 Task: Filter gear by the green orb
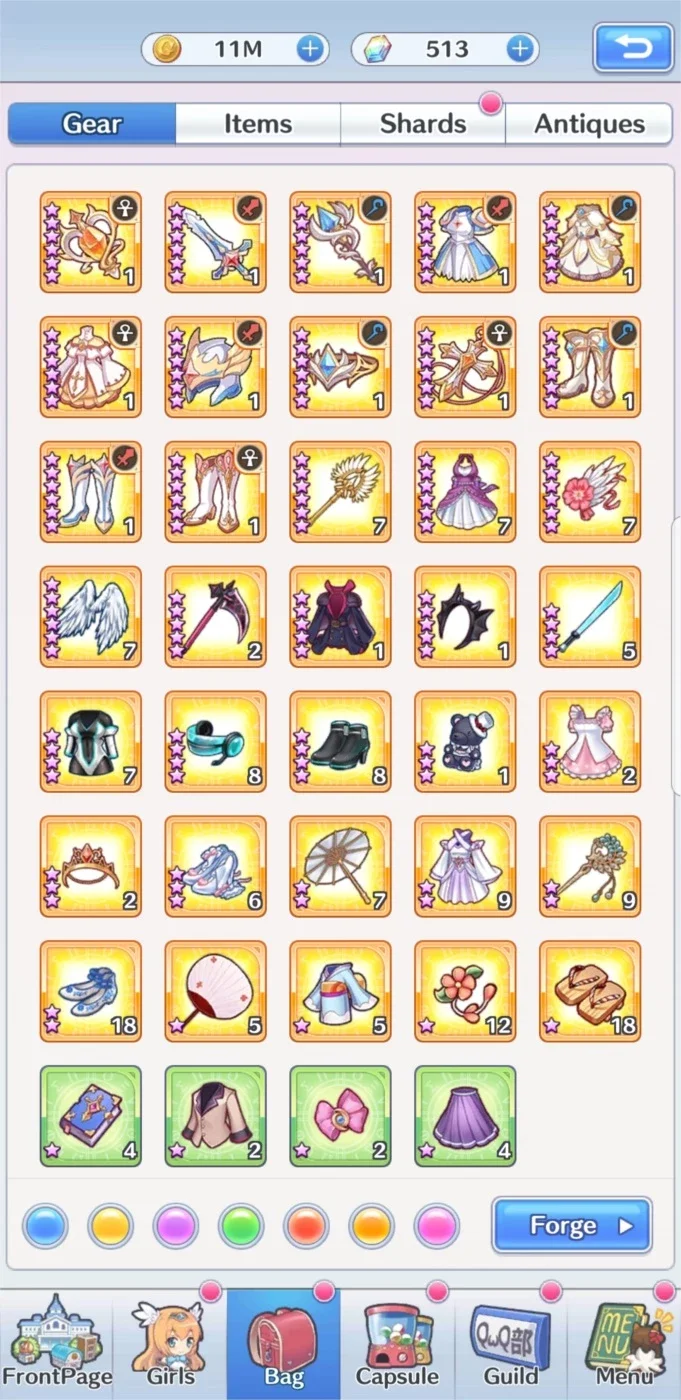tap(241, 1226)
